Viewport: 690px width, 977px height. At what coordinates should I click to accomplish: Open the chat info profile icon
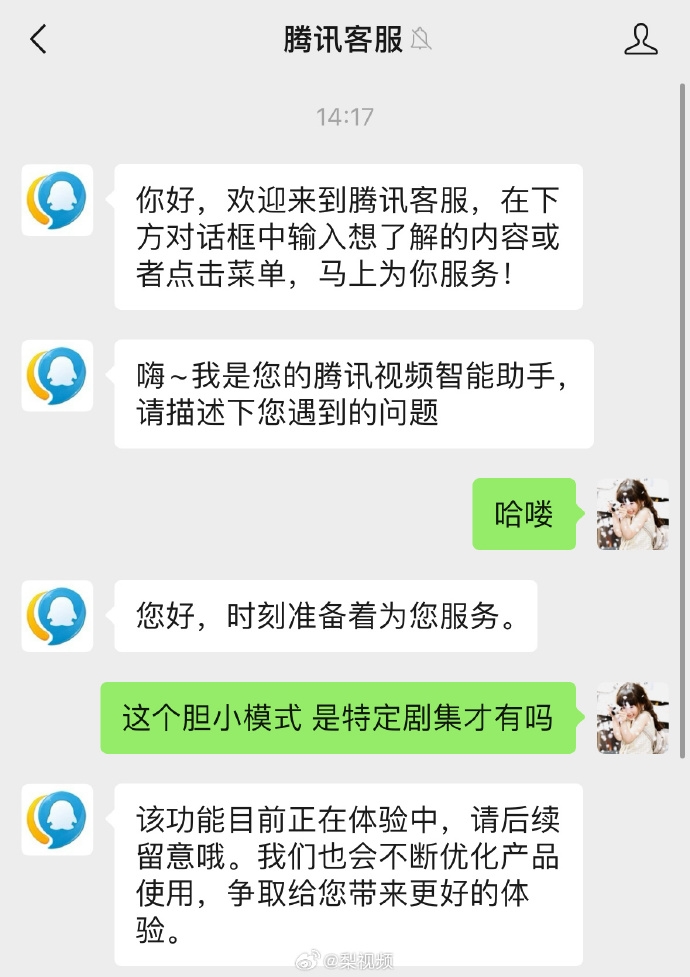click(x=641, y=40)
